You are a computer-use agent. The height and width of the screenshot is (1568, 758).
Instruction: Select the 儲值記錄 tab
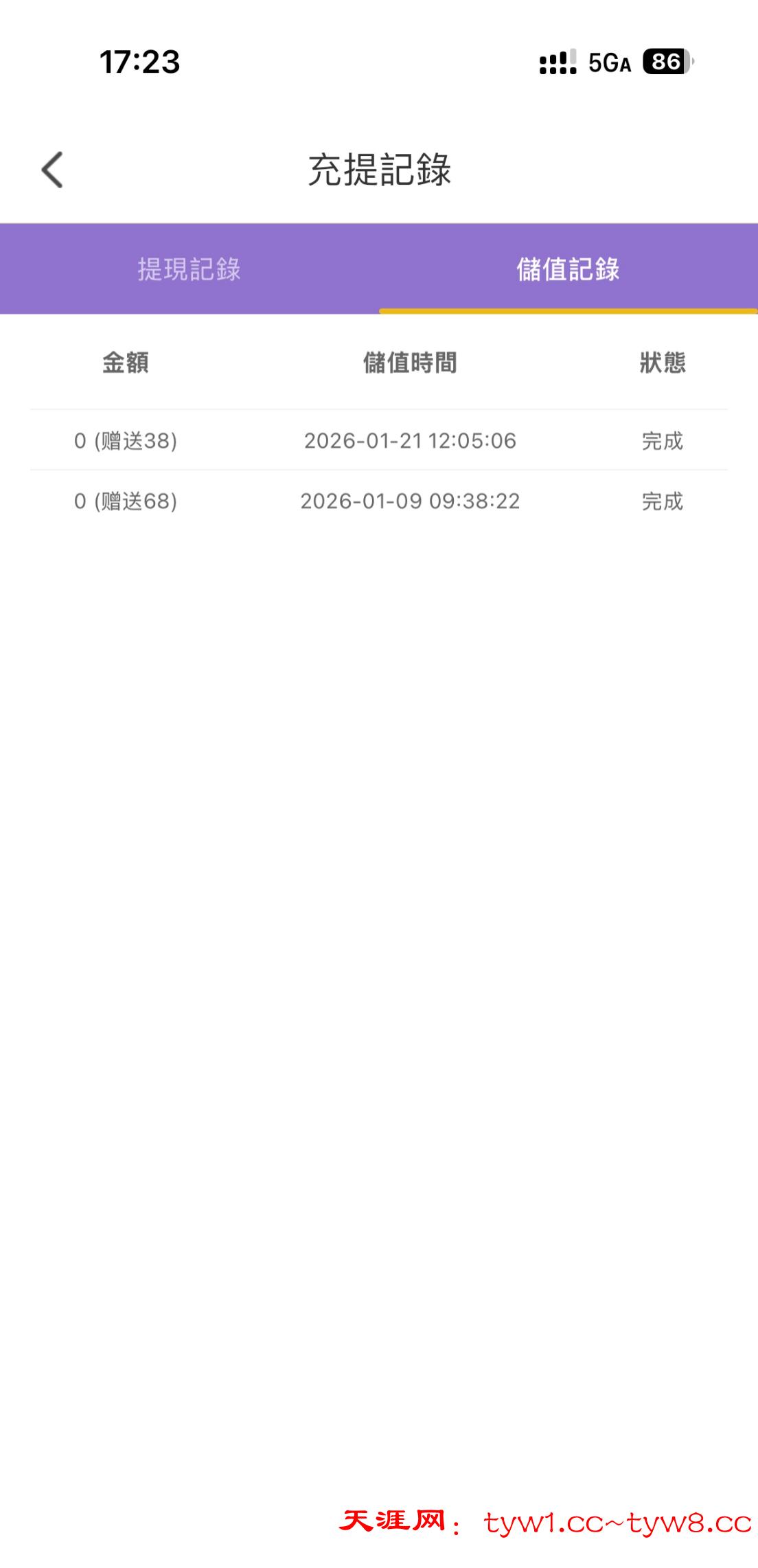(x=568, y=269)
